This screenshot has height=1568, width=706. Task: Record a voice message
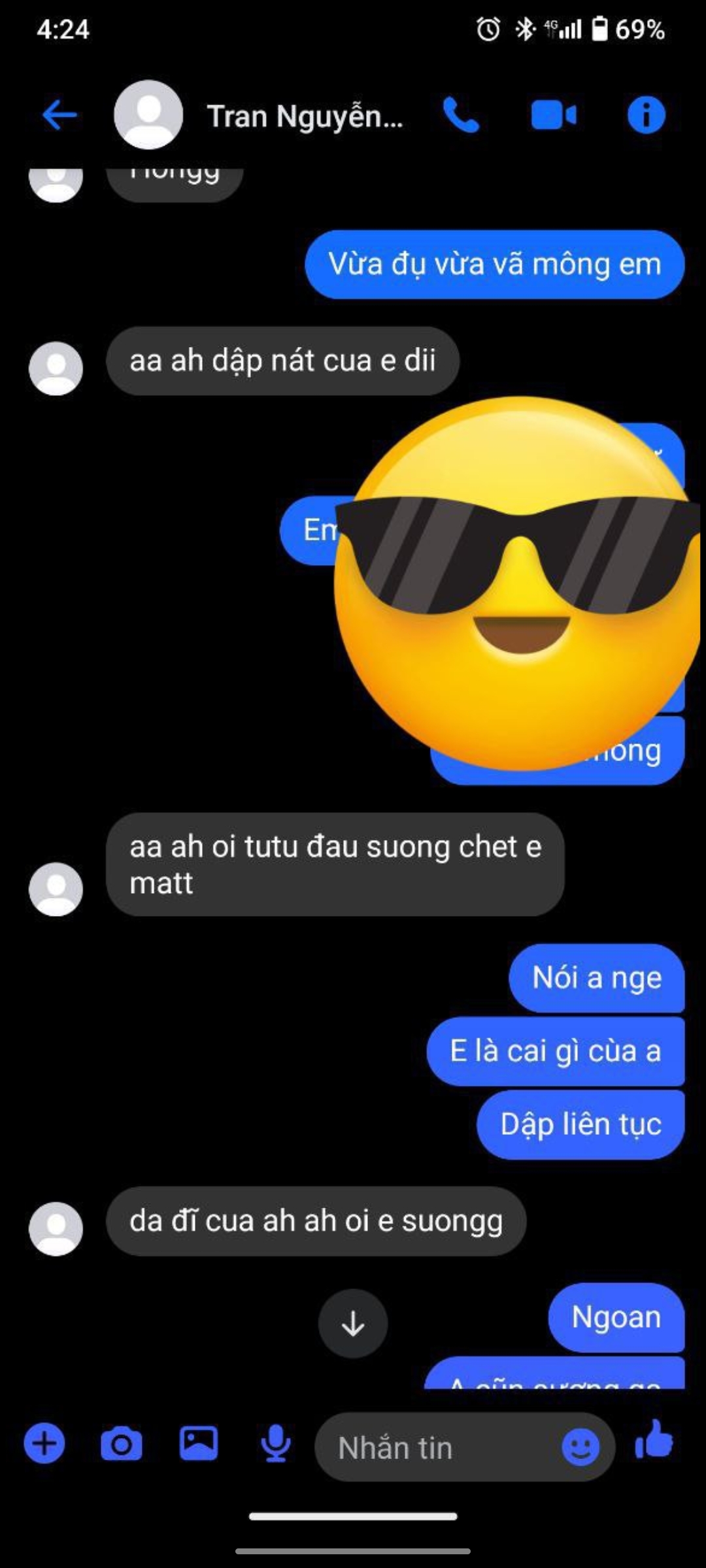coord(276,1443)
